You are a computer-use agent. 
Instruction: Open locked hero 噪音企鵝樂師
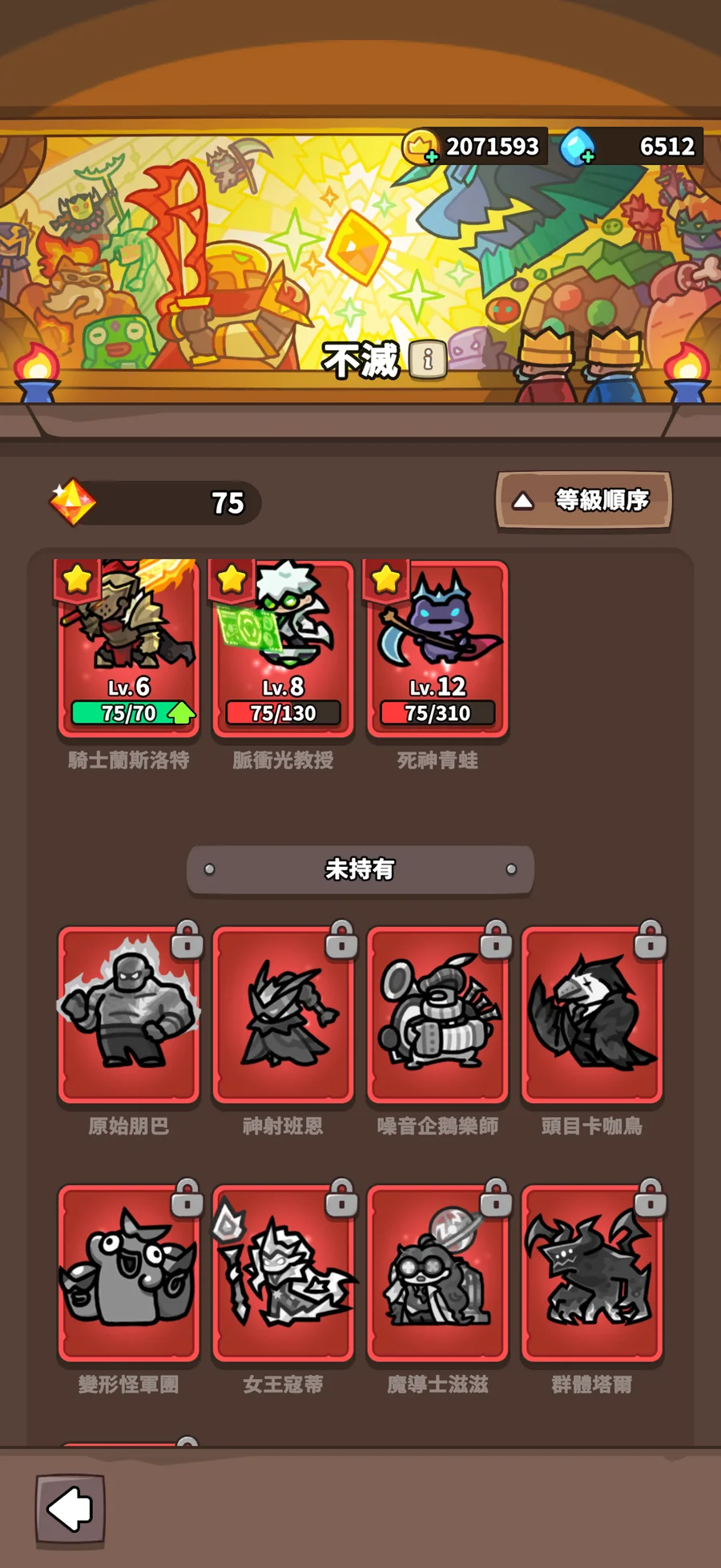click(x=437, y=1014)
